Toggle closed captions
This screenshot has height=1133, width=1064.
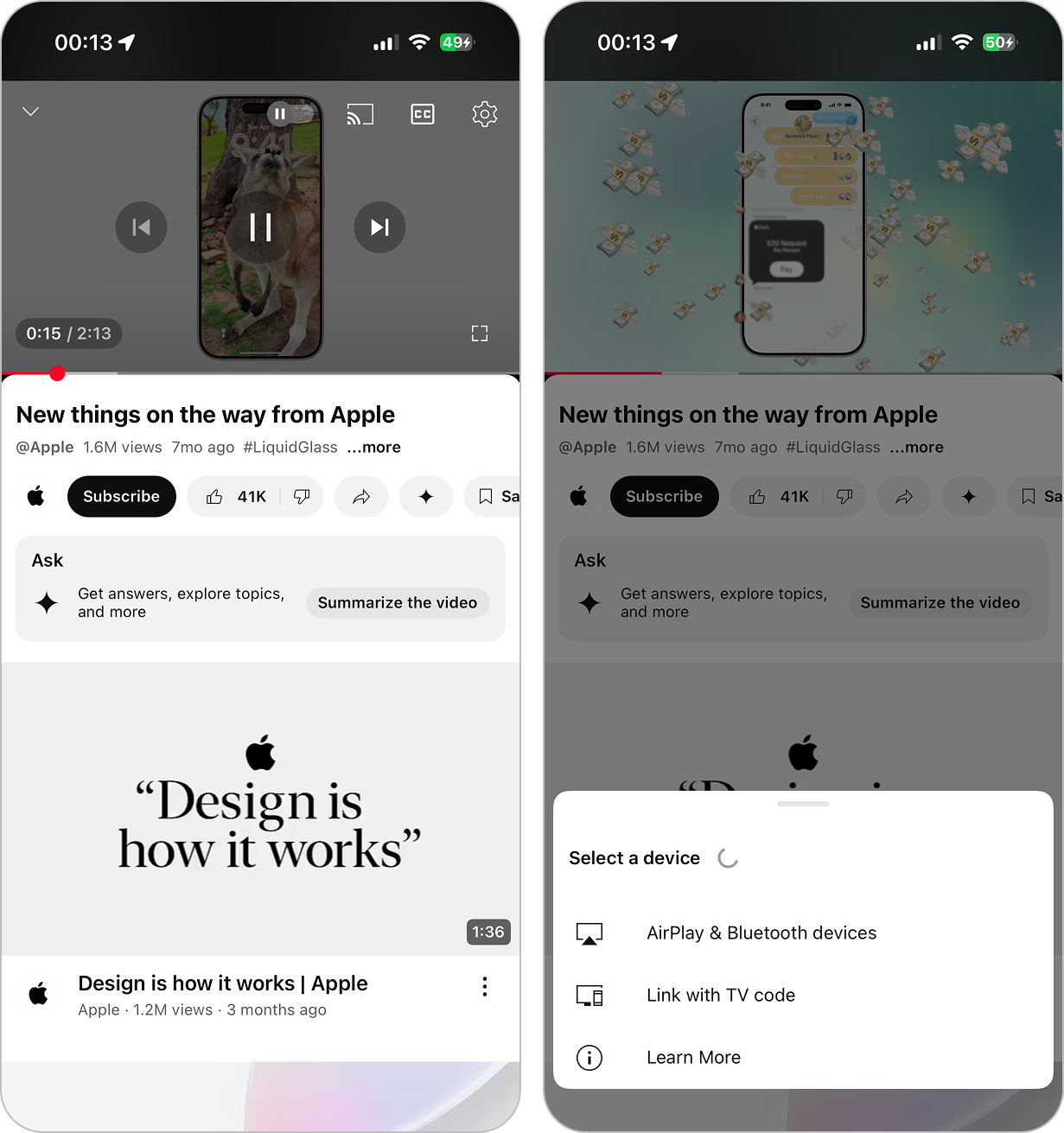click(423, 114)
